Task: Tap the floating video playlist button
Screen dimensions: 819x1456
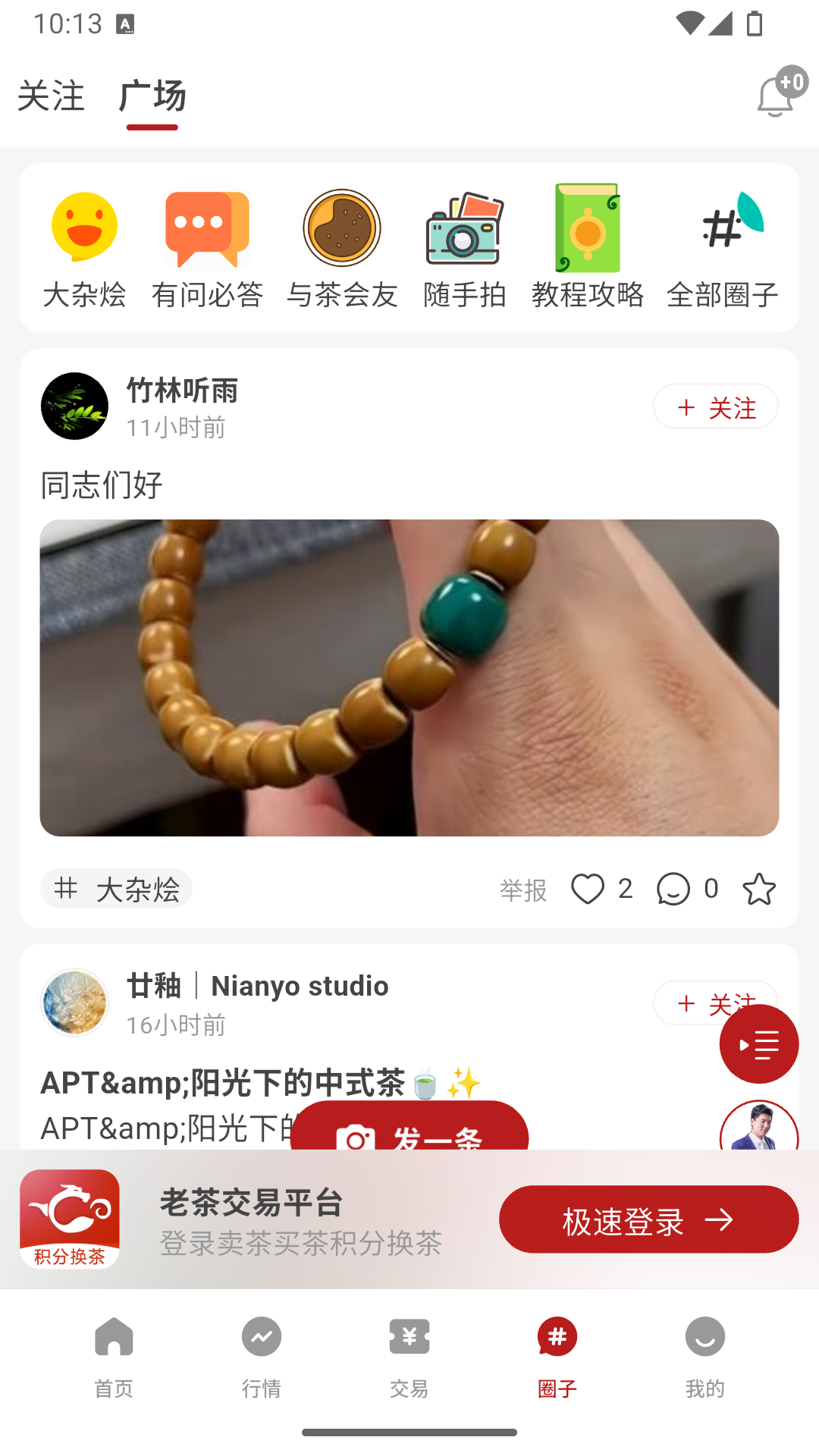Action: pos(759,1044)
